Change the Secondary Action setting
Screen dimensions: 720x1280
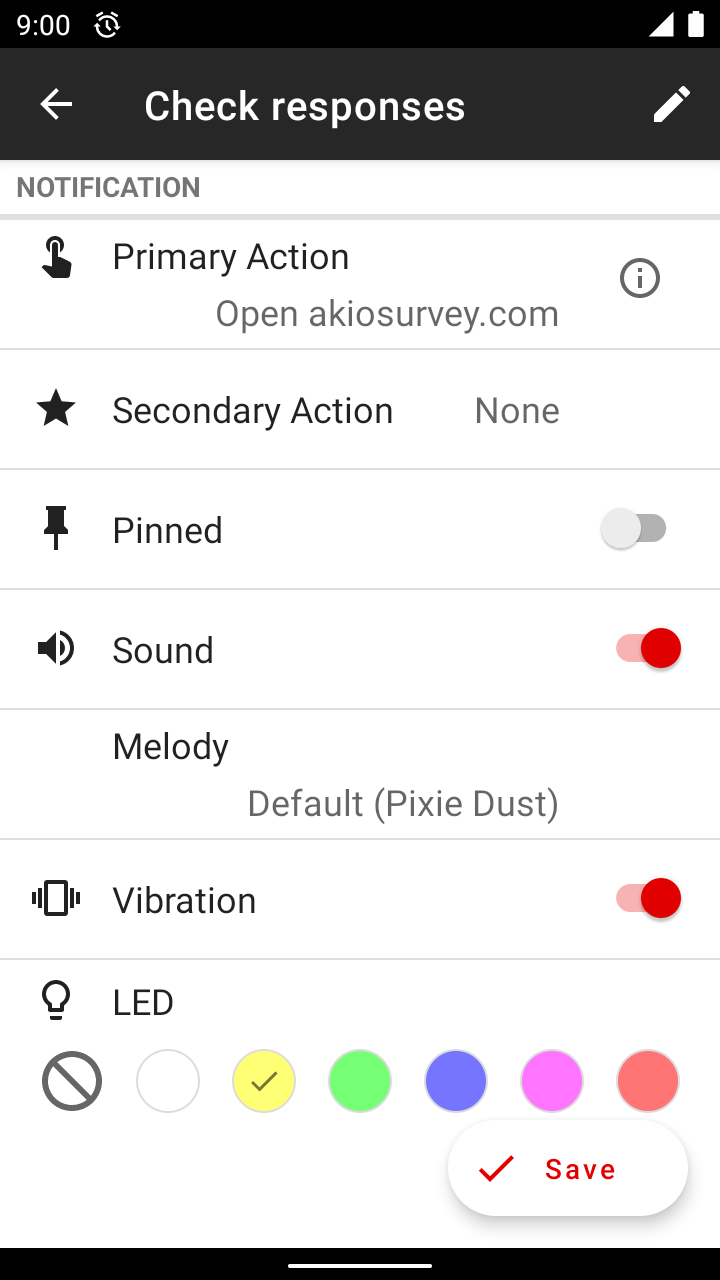360,410
